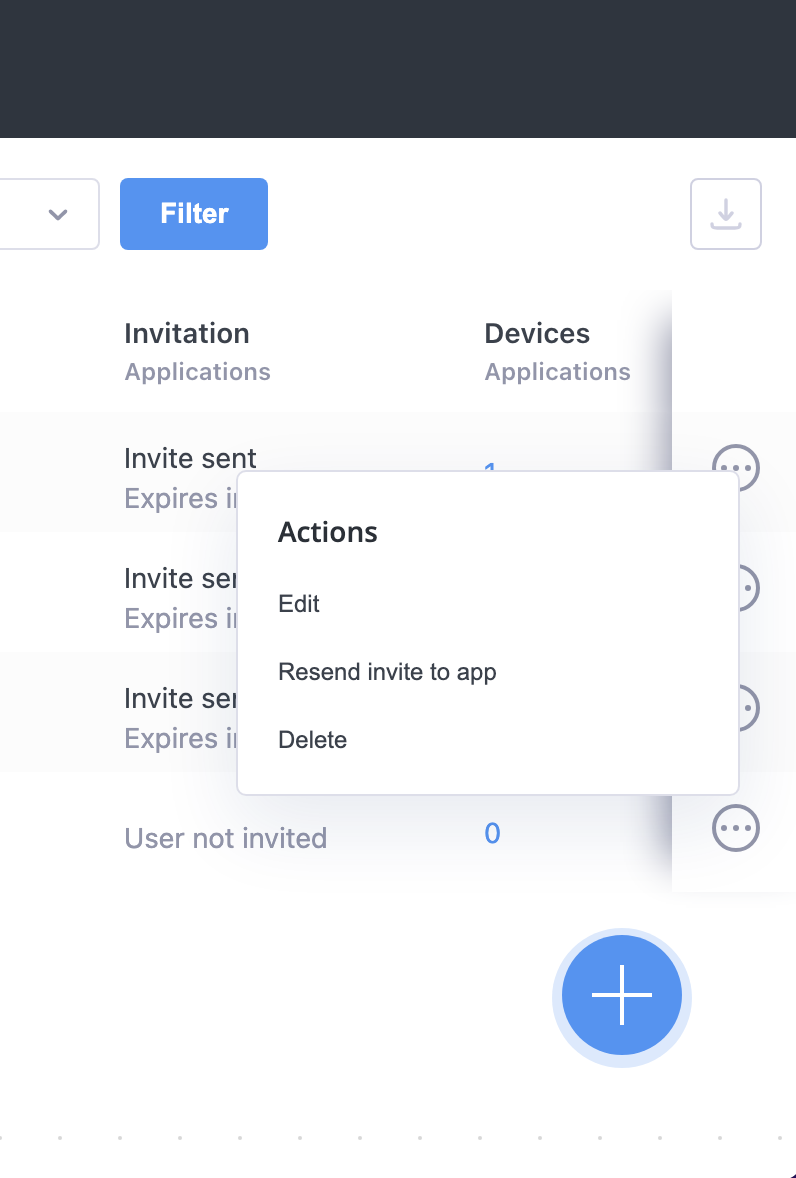Viewport: 796px width, 1178px height.
Task: Add a new user with plus button
Action: click(x=621, y=996)
